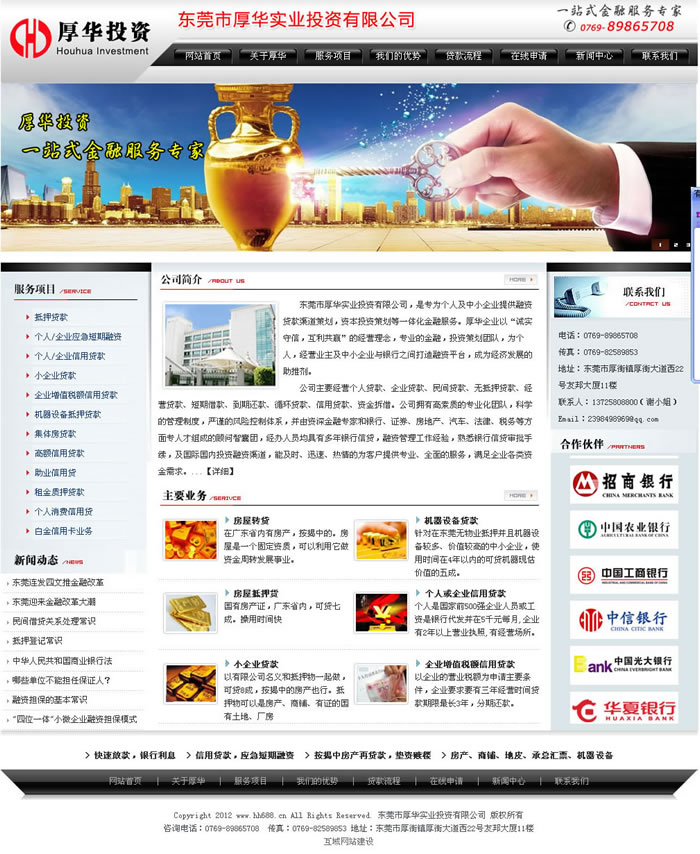700x854 pixels.
Task: Open 网站首页 in the top navigation
Action: point(203,56)
